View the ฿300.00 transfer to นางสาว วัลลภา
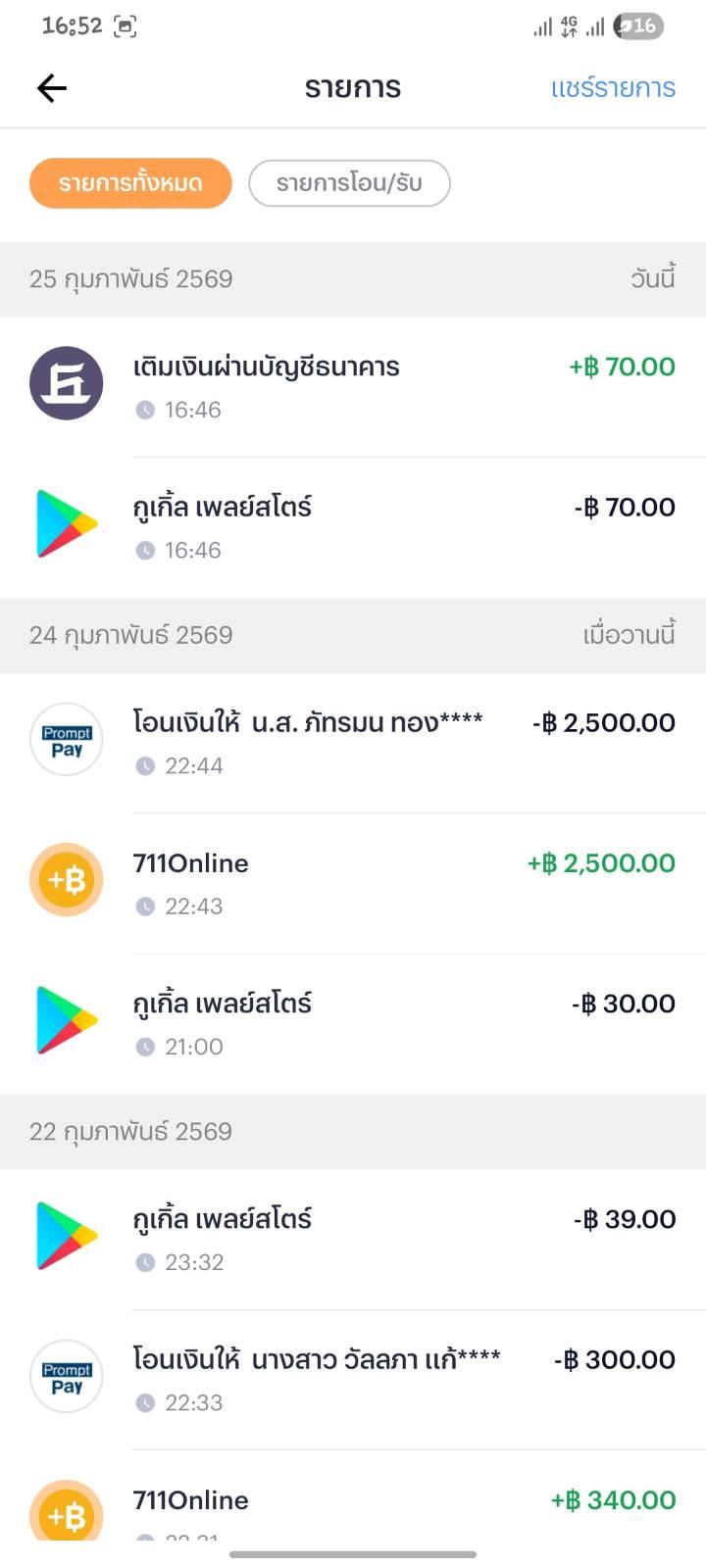 click(353, 1379)
